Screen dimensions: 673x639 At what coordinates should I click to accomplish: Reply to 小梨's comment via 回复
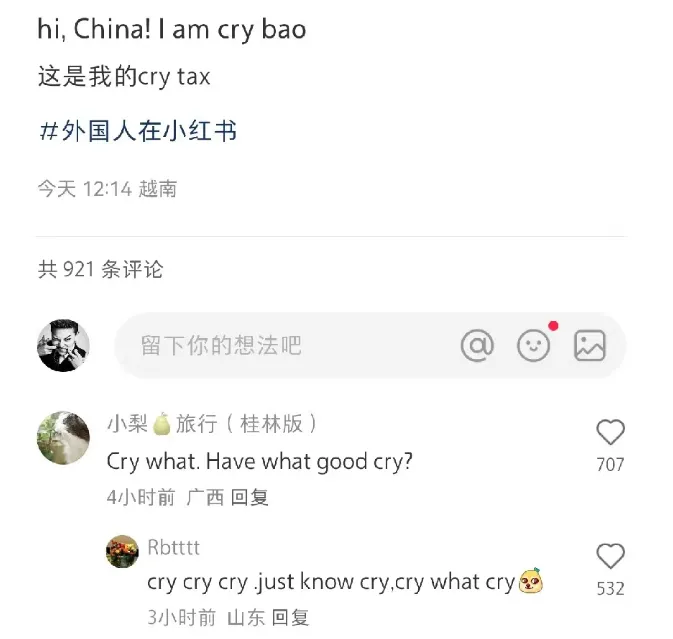tap(250, 497)
